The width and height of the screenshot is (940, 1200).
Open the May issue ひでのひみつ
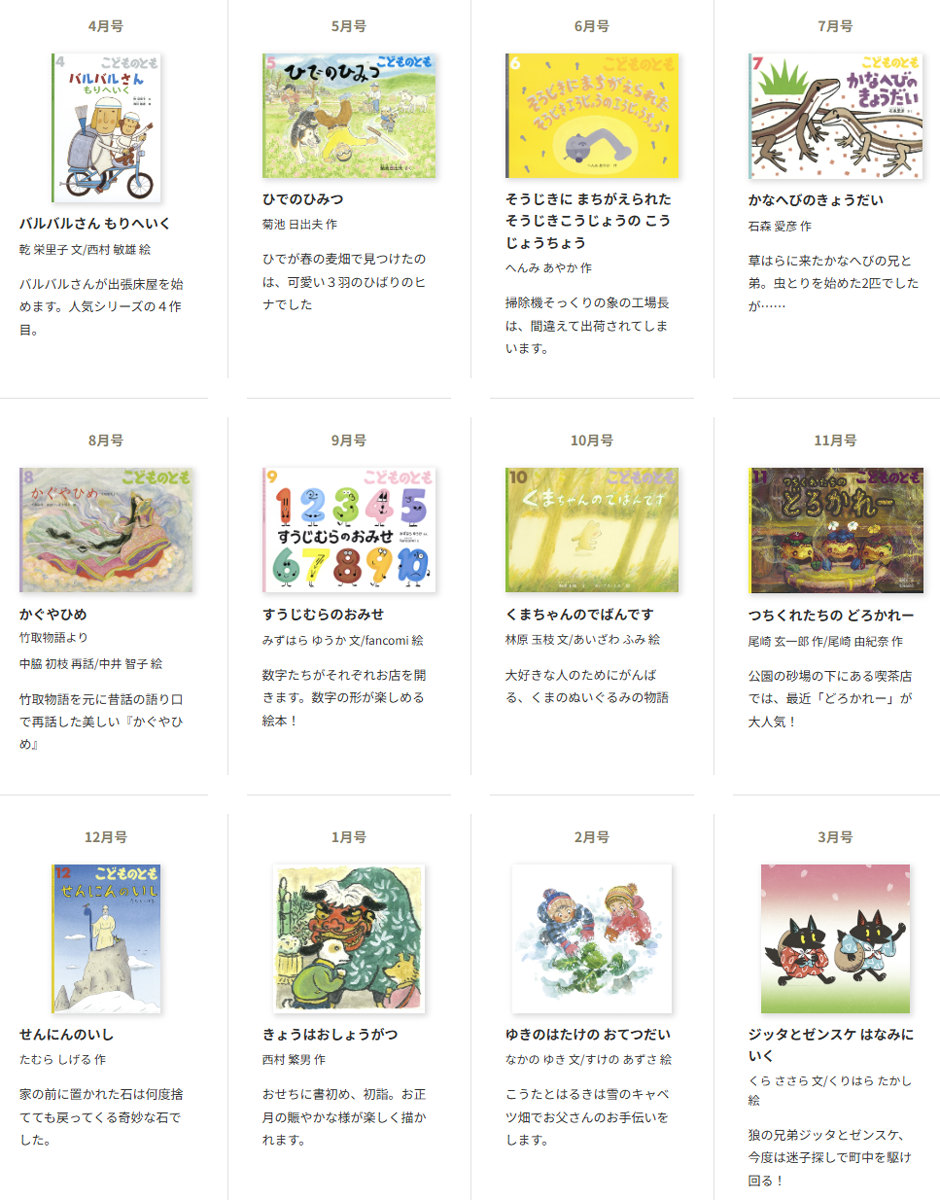click(x=348, y=116)
